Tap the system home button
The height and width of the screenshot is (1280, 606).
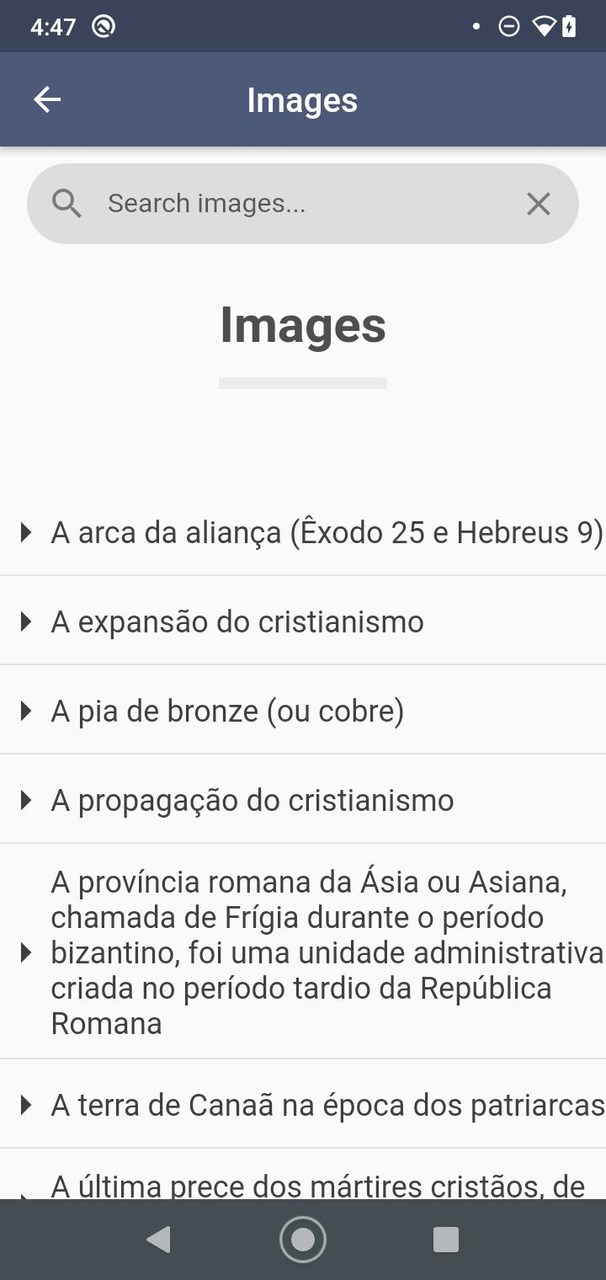302,1240
